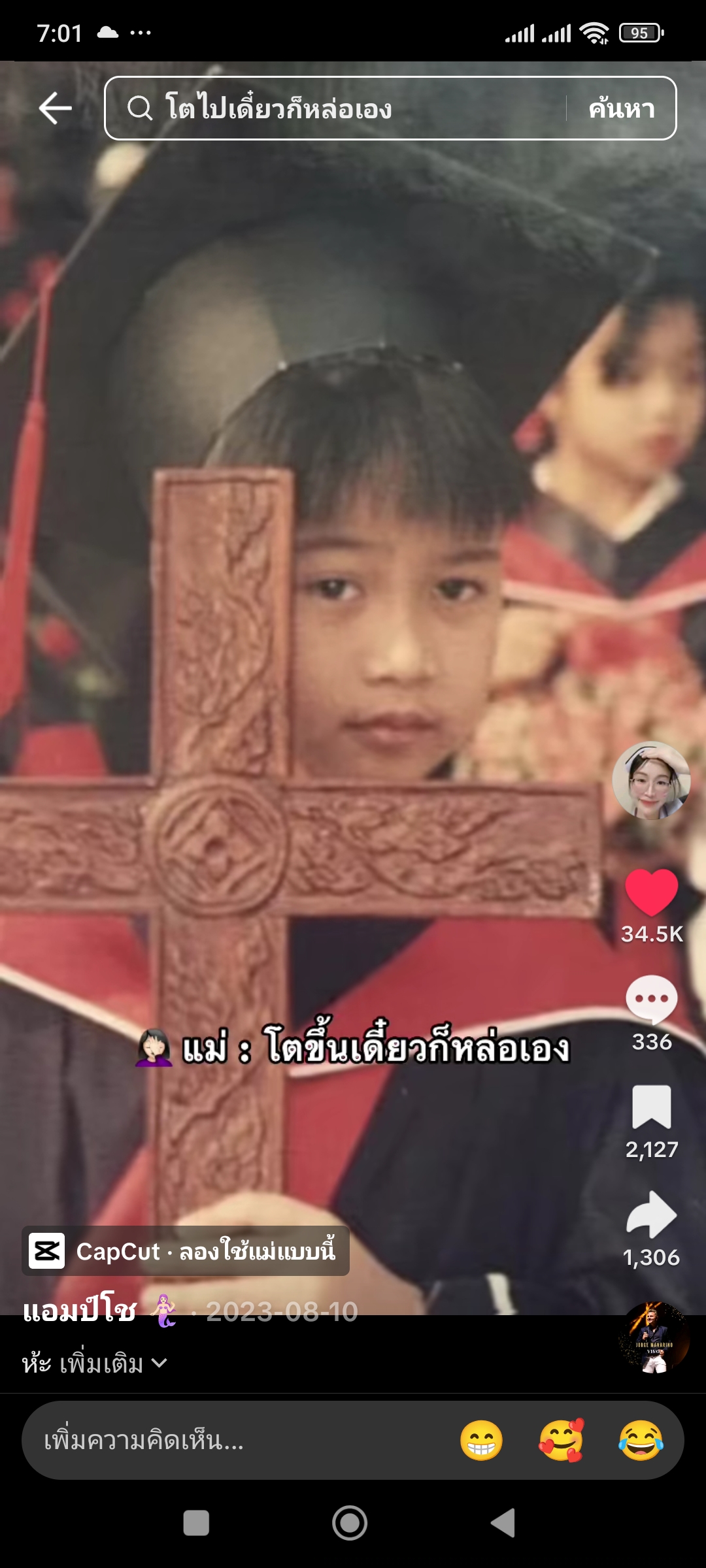Insert the tears of joy emoji

641,1441
